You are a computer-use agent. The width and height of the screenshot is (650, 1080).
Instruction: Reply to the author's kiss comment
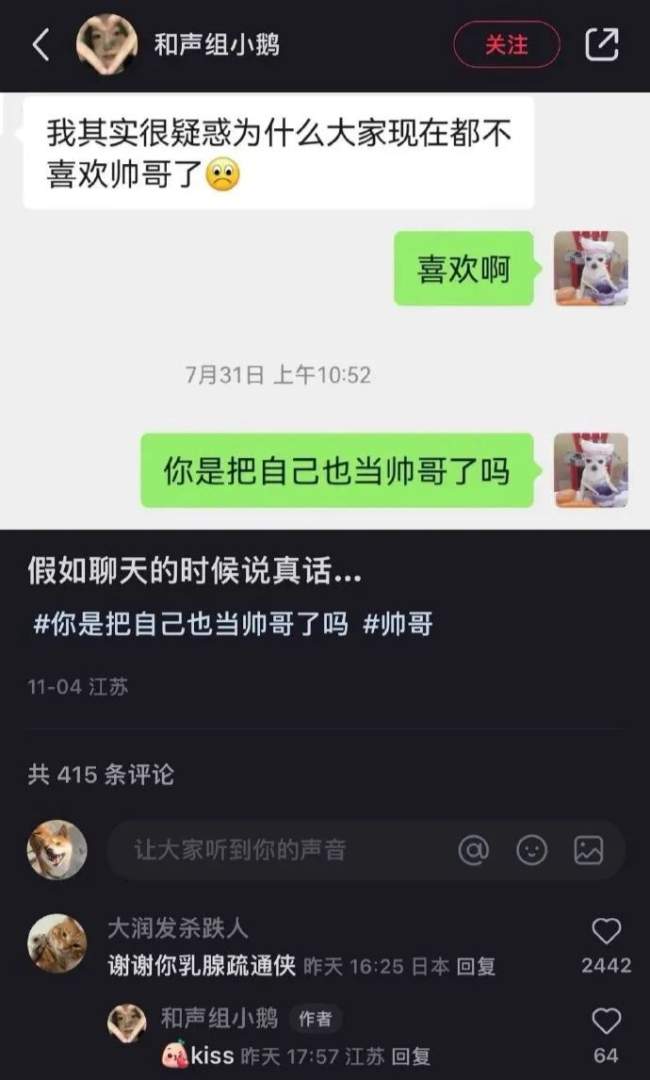point(410,1056)
